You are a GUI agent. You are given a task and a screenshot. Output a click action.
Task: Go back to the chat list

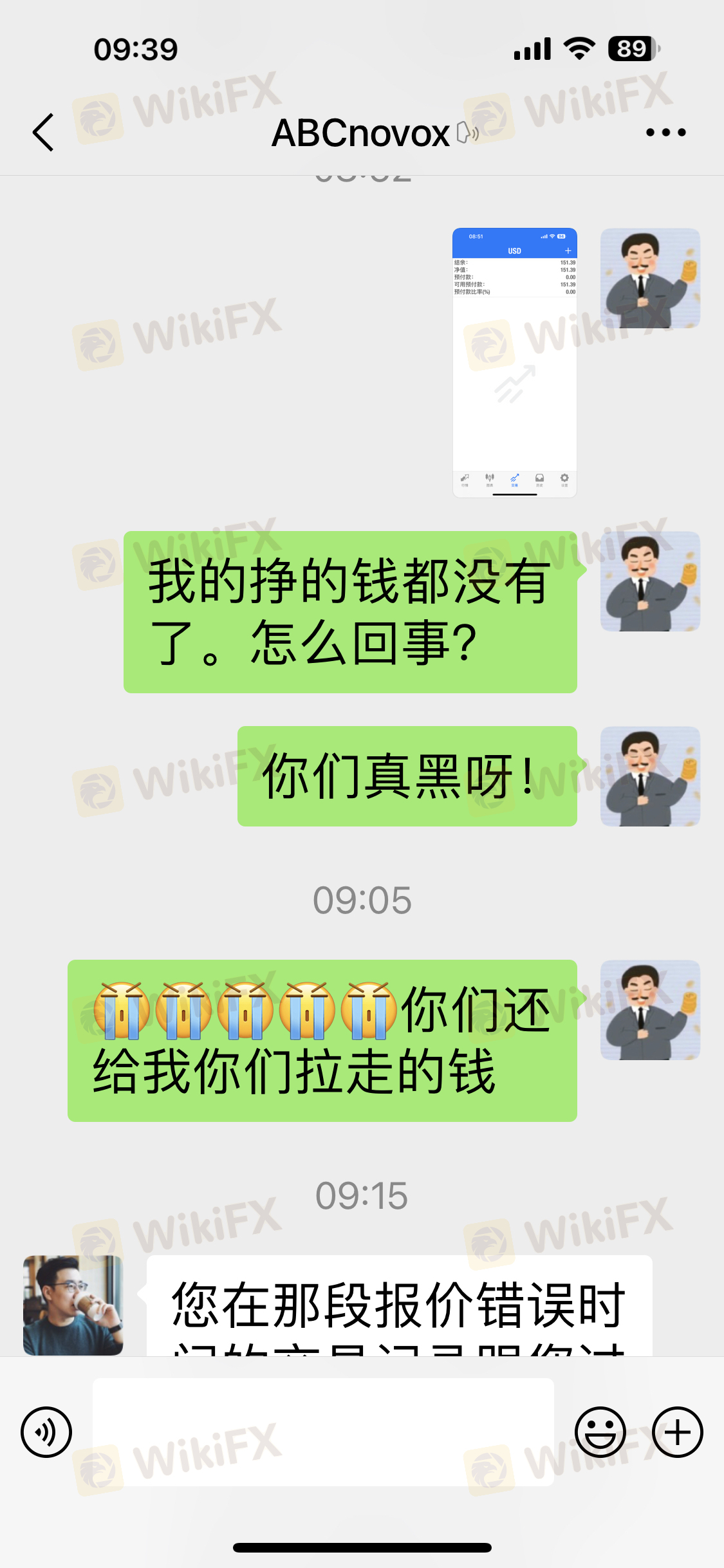(44, 133)
